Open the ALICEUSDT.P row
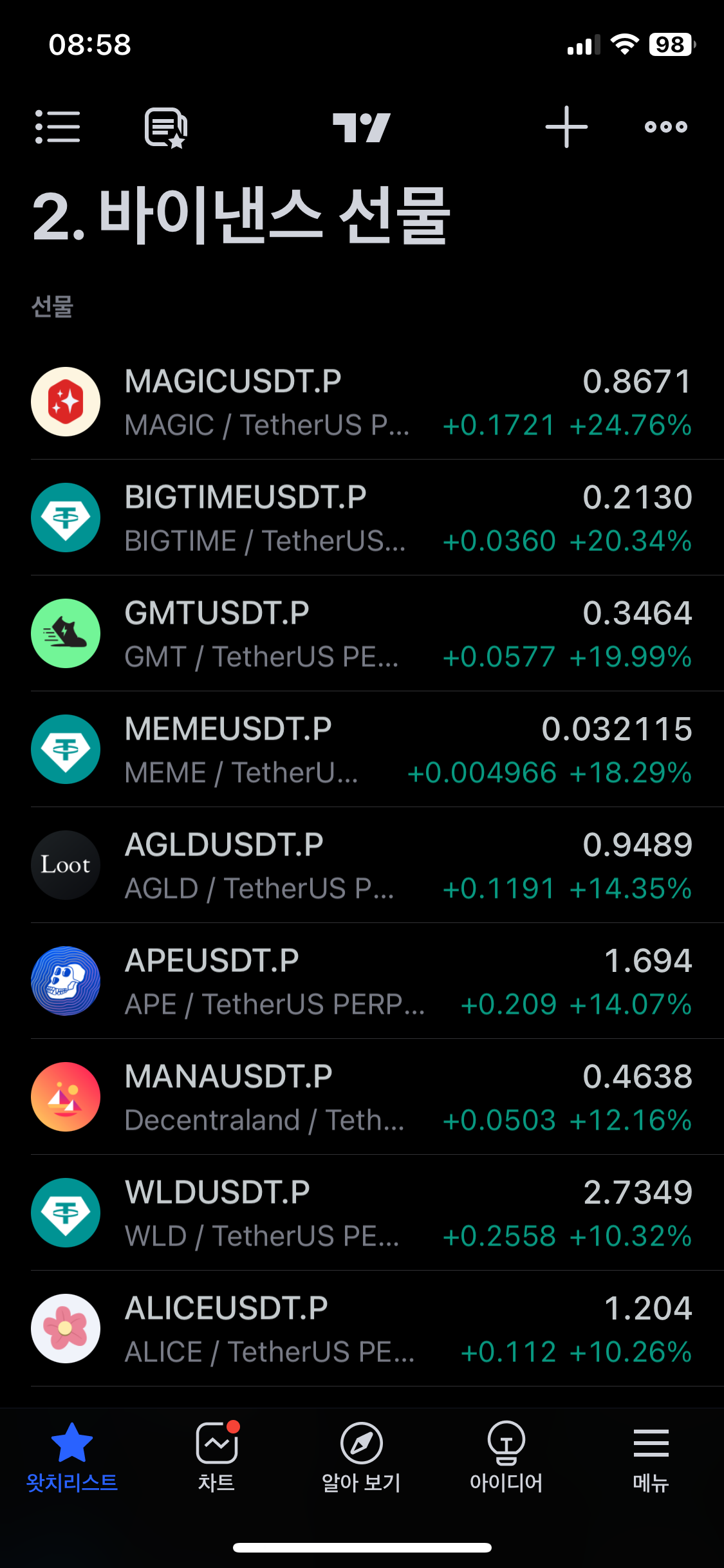 pyautogui.click(x=362, y=1329)
